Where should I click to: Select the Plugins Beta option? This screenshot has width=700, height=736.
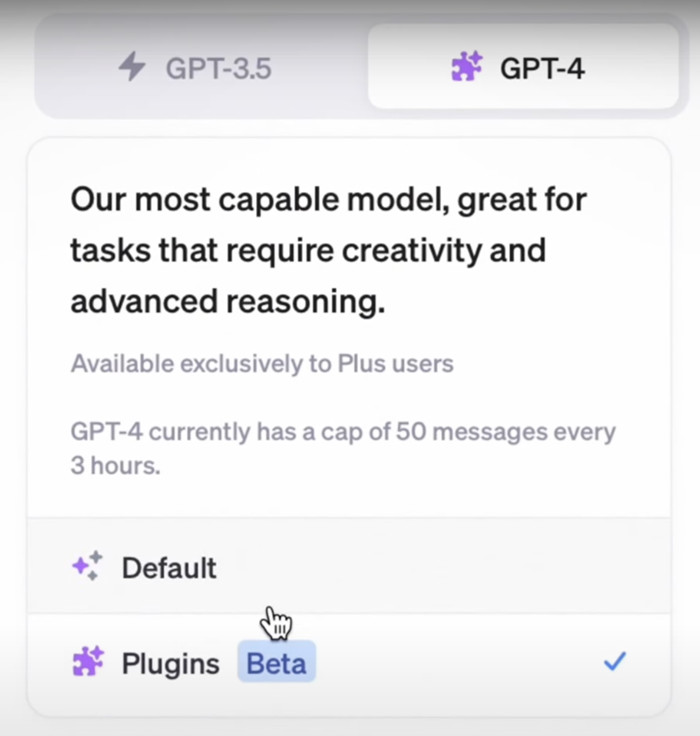click(195, 663)
